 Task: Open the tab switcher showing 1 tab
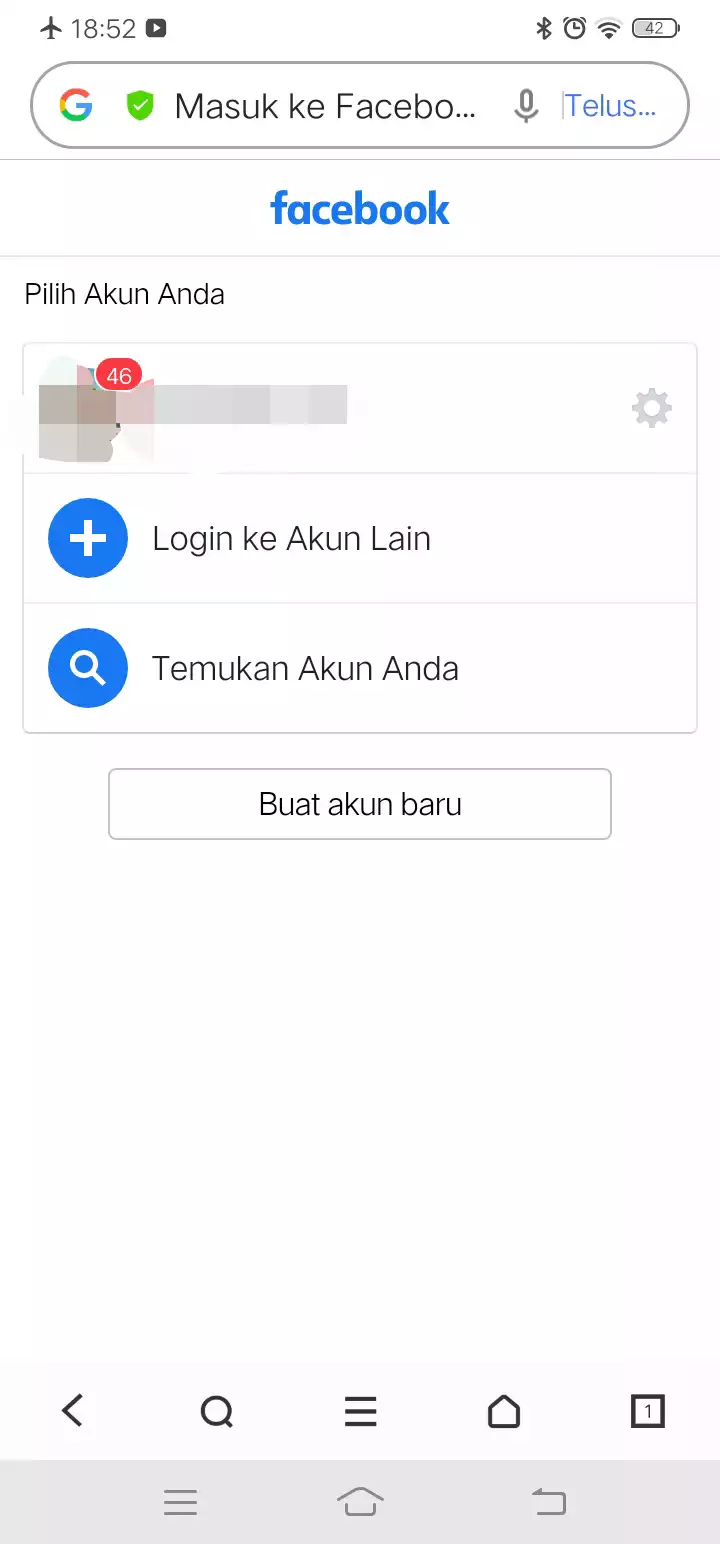647,1411
